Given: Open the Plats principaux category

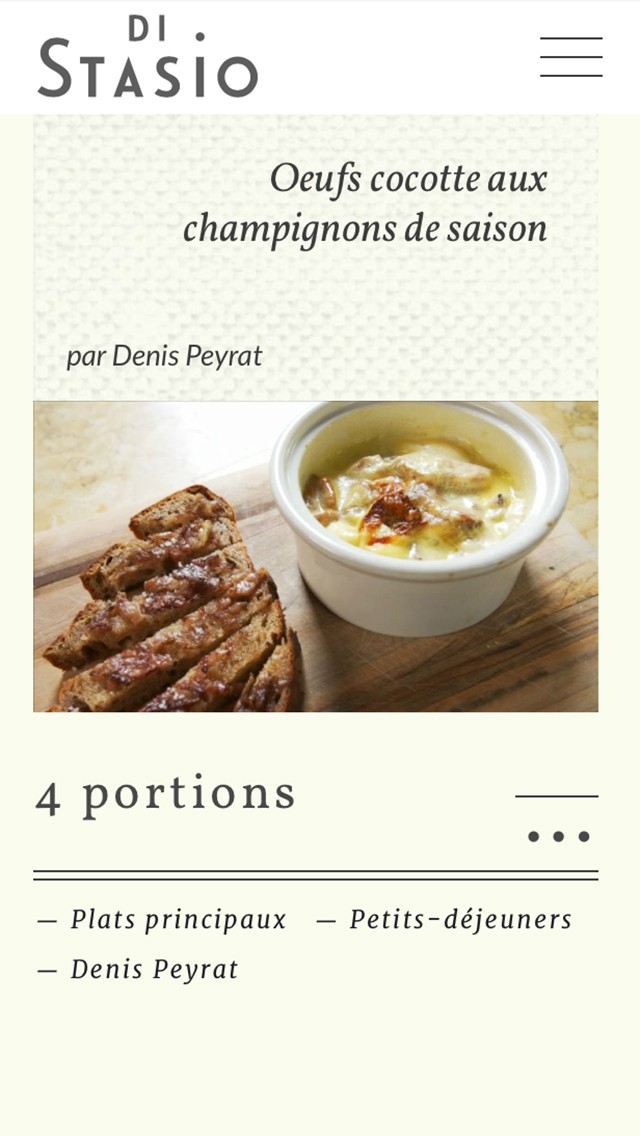Looking at the screenshot, I should pyautogui.click(x=177, y=920).
